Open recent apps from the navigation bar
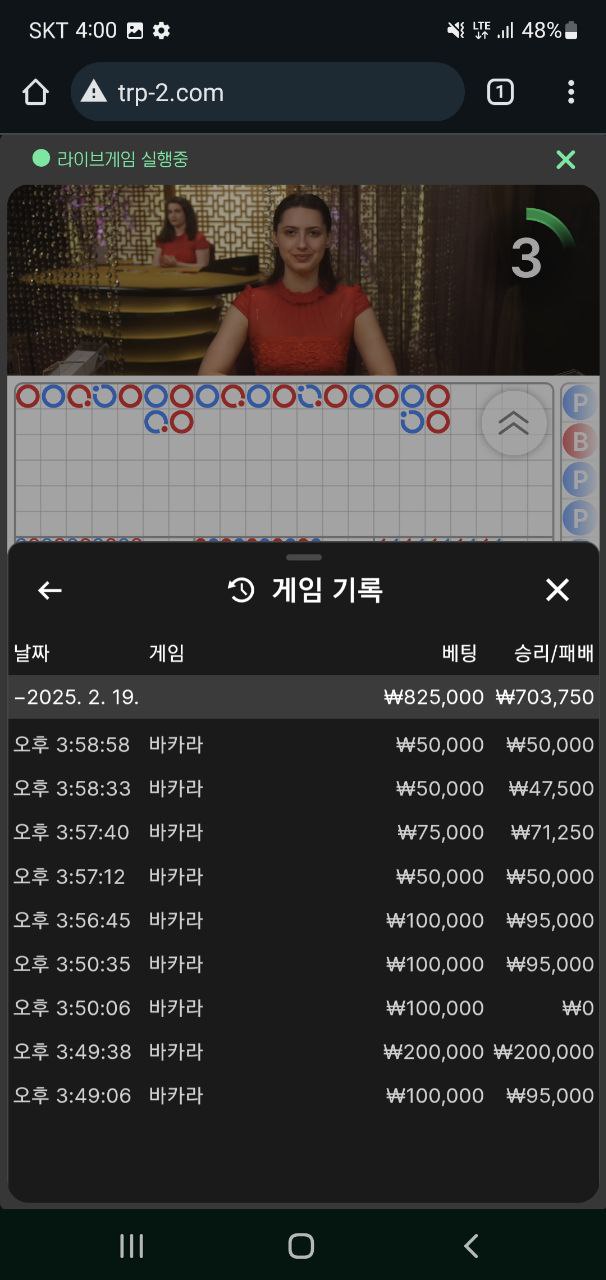 (131, 1245)
